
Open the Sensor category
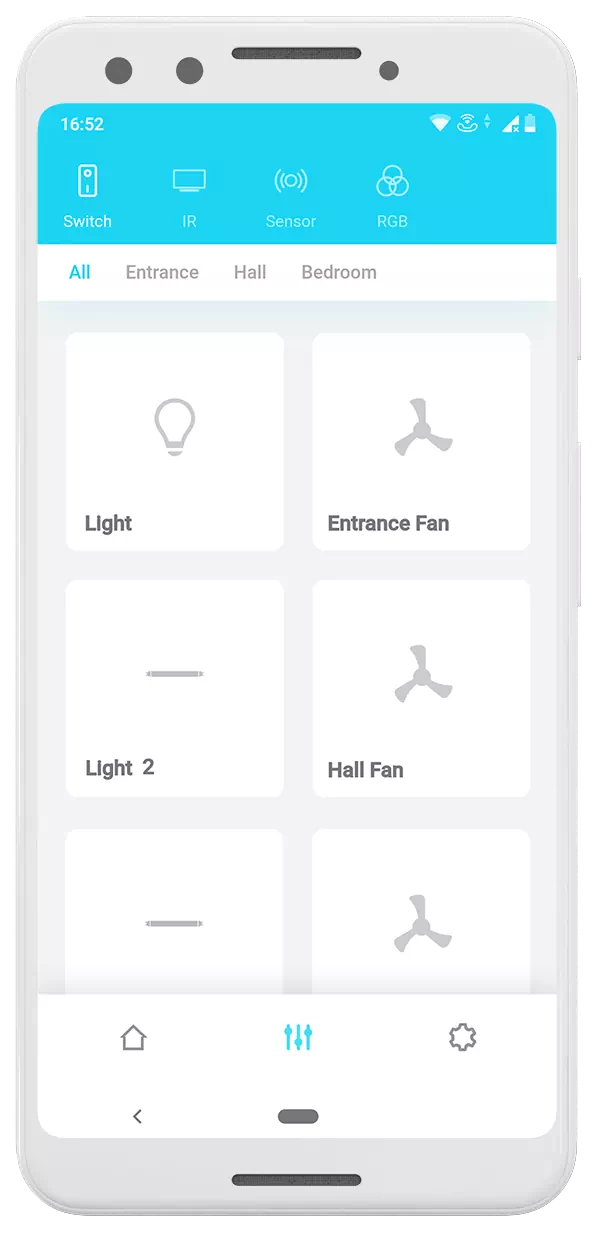click(x=291, y=197)
